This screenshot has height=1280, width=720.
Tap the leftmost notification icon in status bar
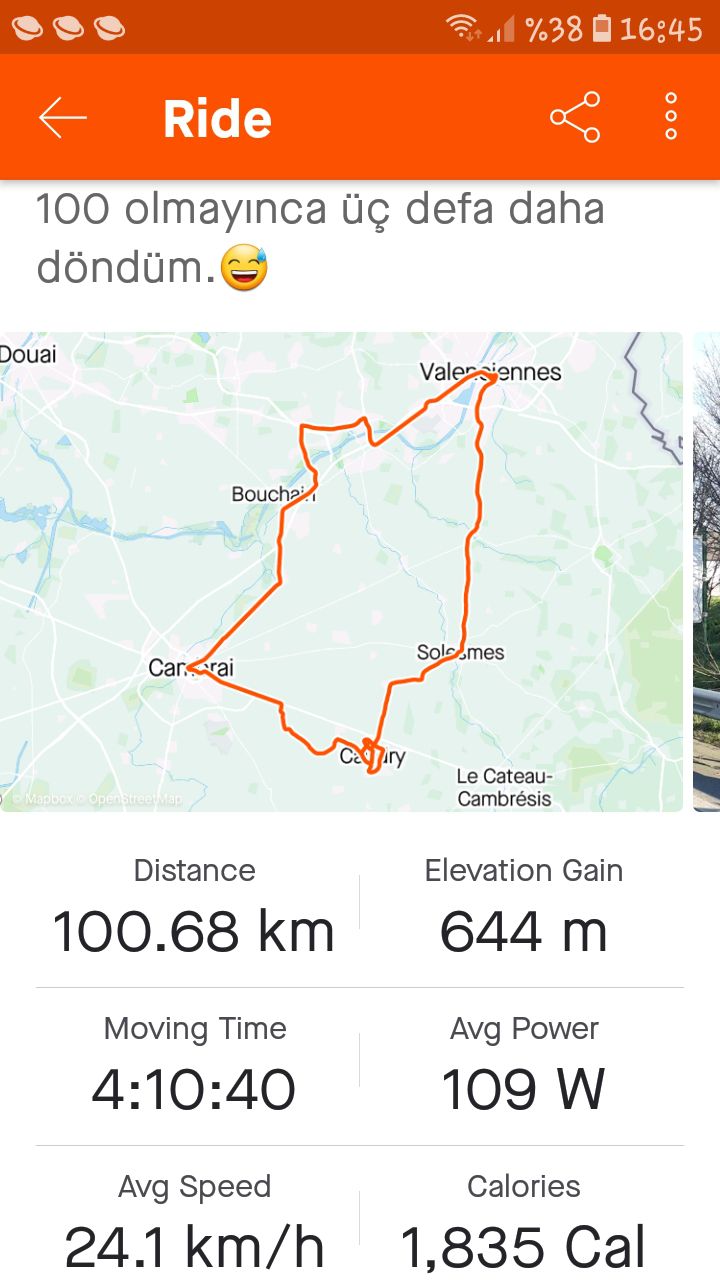(x=27, y=29)
